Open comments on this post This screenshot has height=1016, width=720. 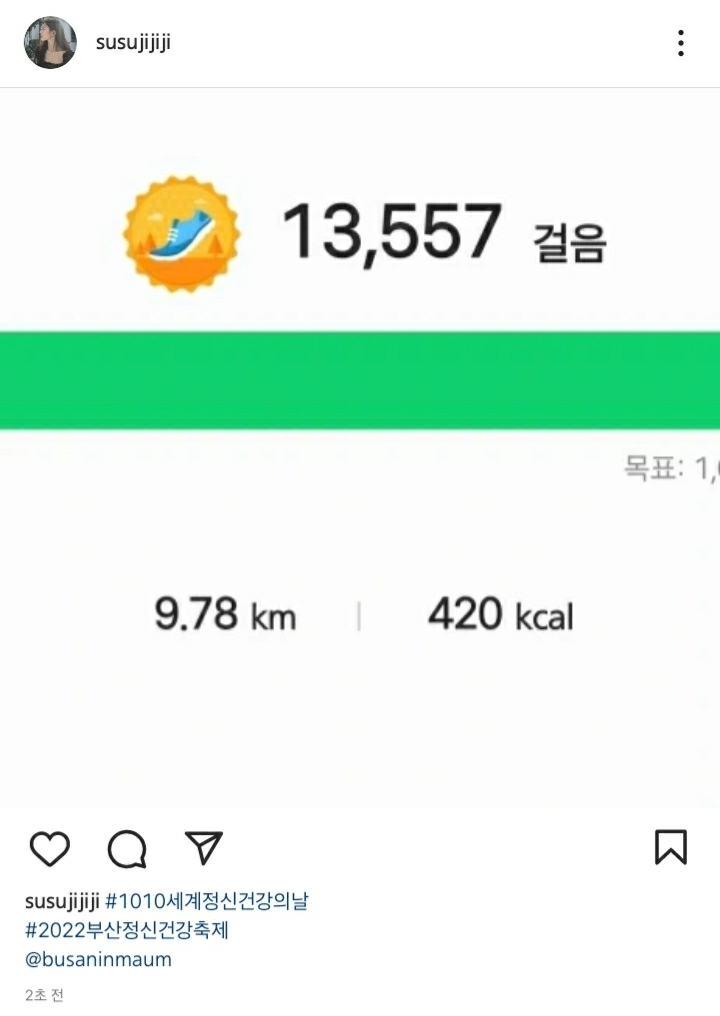(127, 849)
